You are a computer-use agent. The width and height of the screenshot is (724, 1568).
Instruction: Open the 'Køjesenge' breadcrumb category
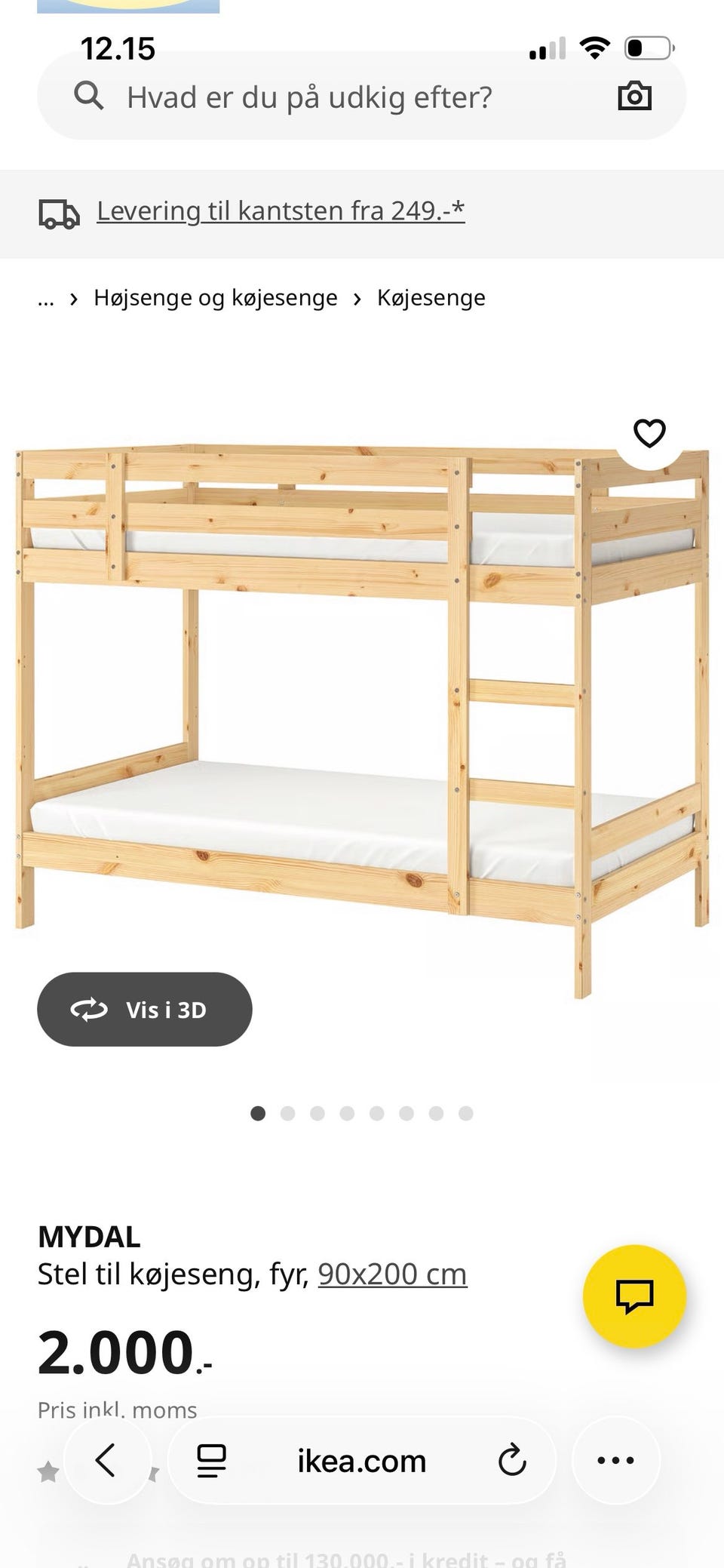(x=431, y=298)
